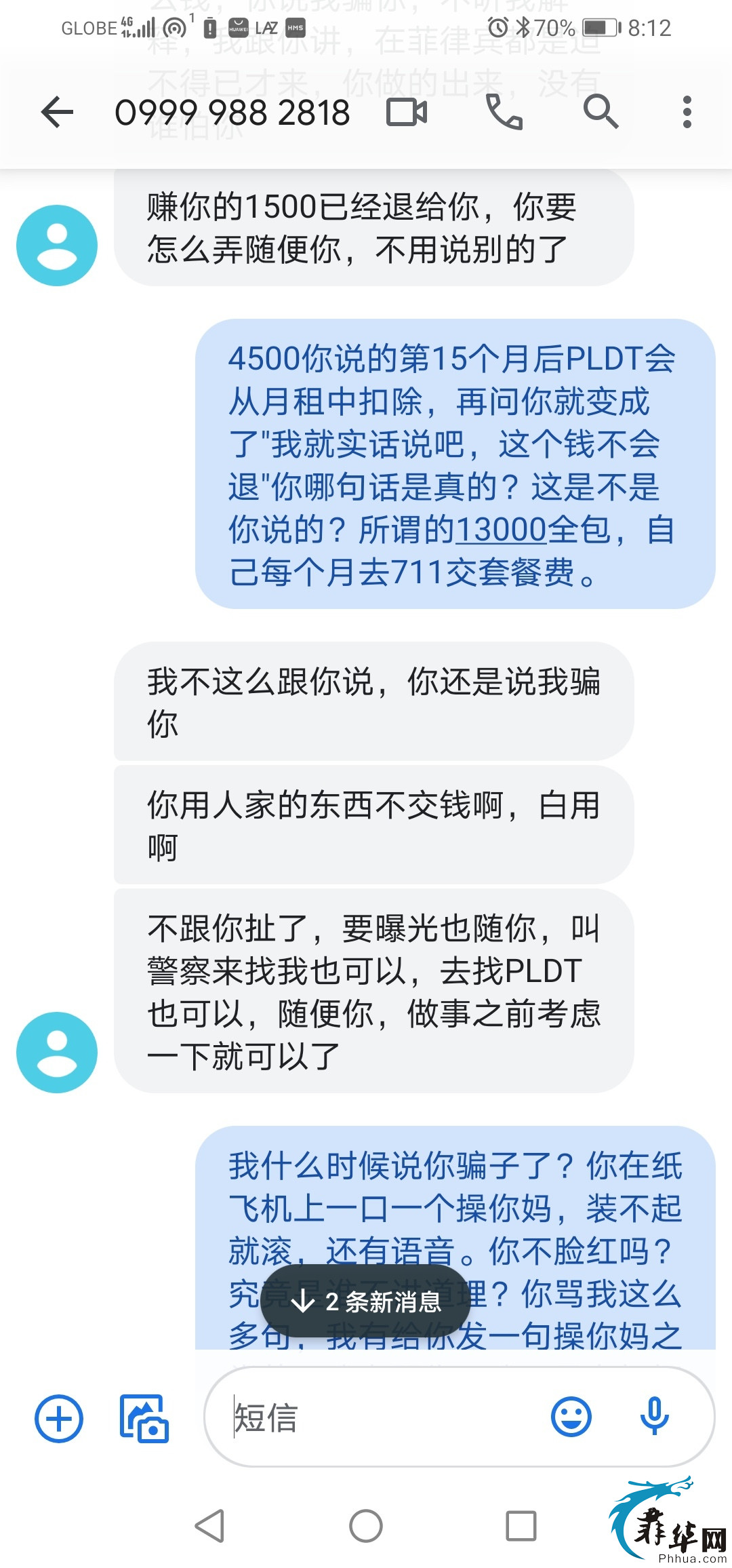Viewport: 732px width, 1568px height.
Task: Open the three-dot overflow menu
Action: (687, 112)
